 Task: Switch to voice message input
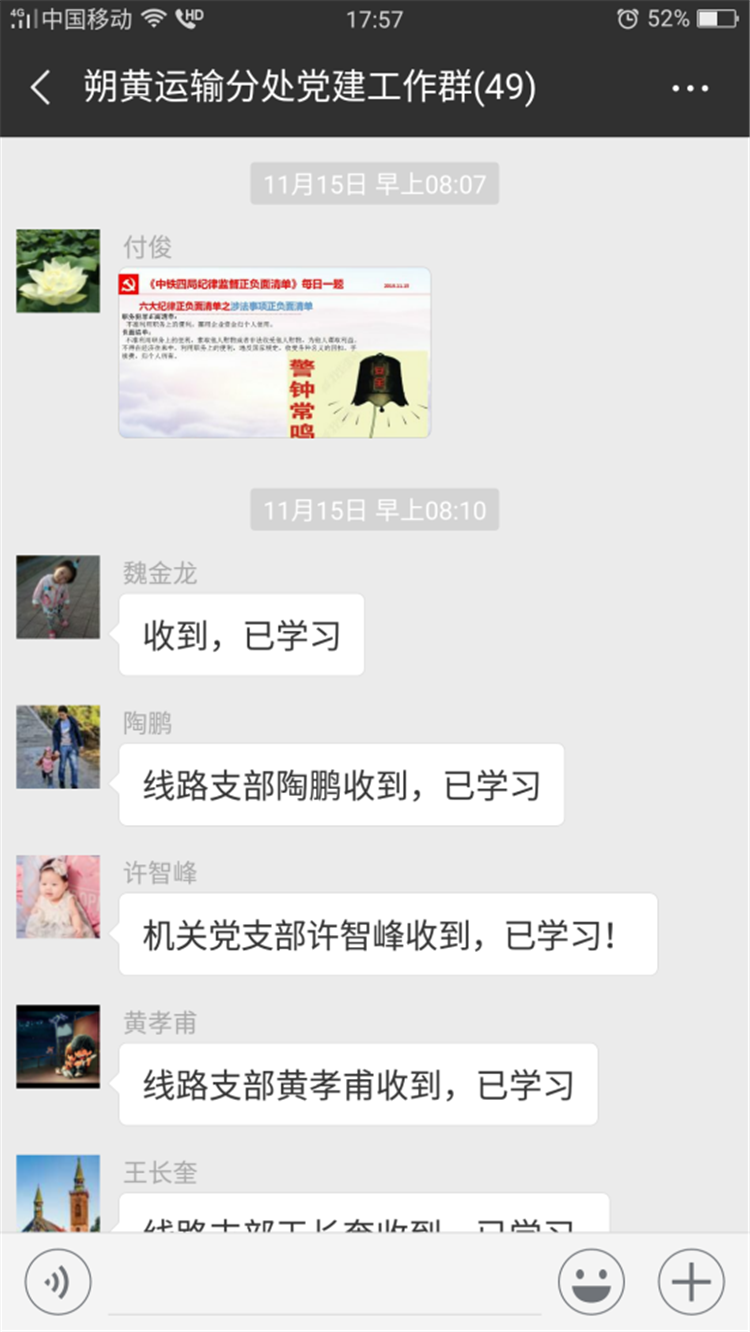point(58,1282)
